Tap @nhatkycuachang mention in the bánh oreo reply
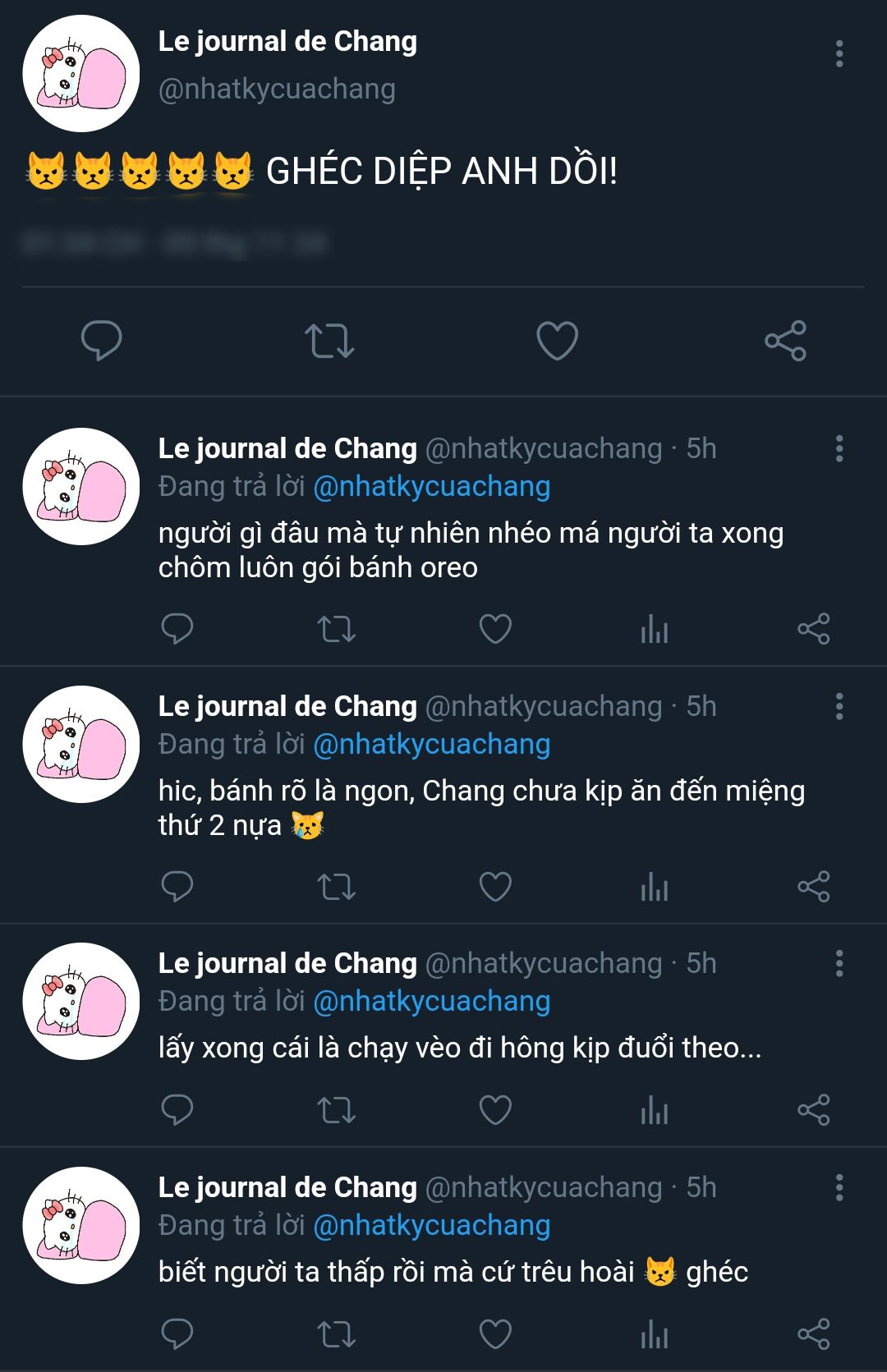This screenshot has height=1372, width=887. click(x=431, y=487)
